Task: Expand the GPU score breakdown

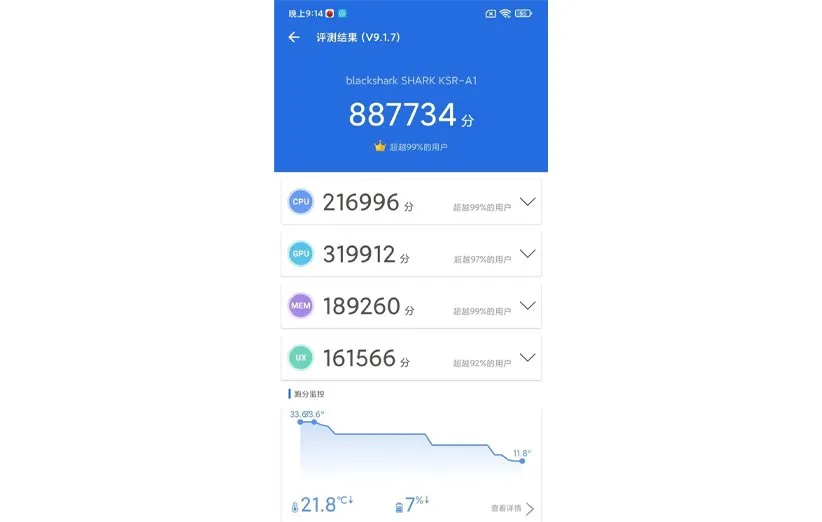Action: point(528,253)
